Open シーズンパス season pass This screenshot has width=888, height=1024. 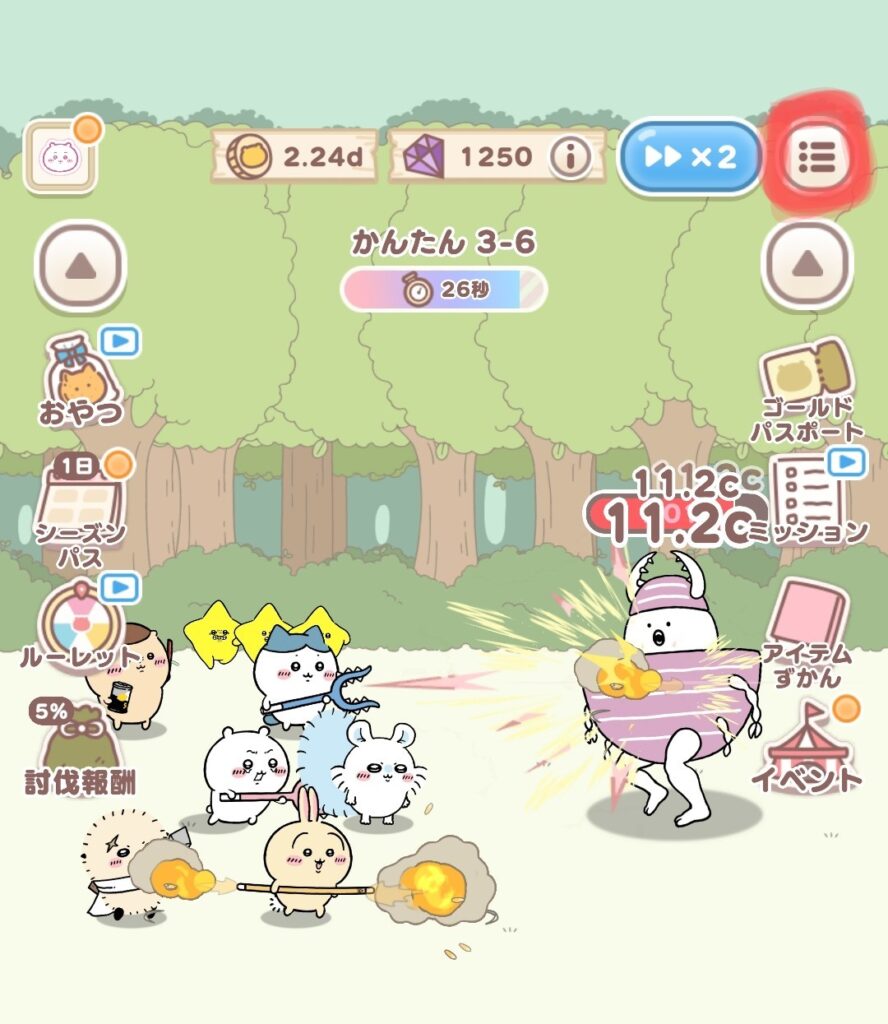click(82, 507)
